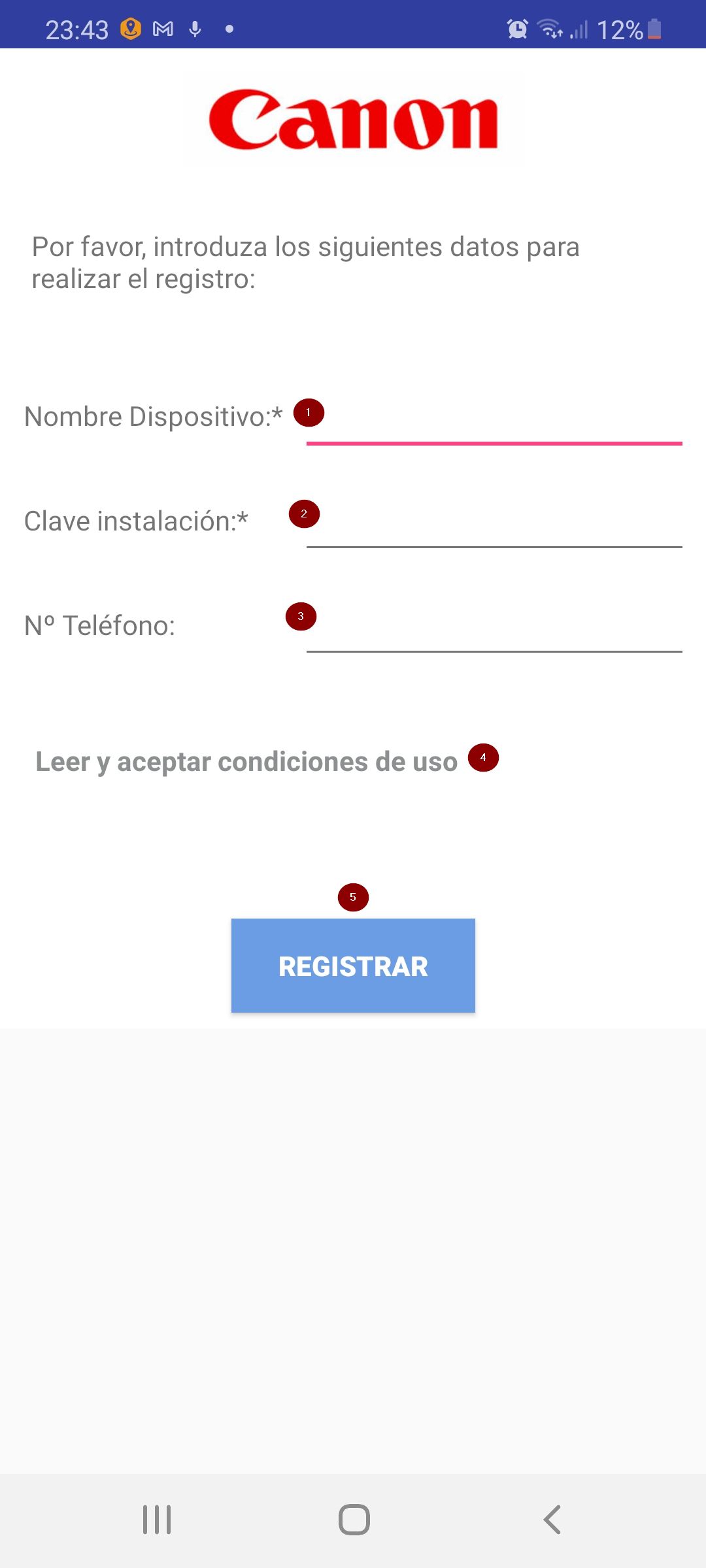Submit the form with the REGISTRAR button
Viewport: 706px width, 1568px height.
(353, 966)
